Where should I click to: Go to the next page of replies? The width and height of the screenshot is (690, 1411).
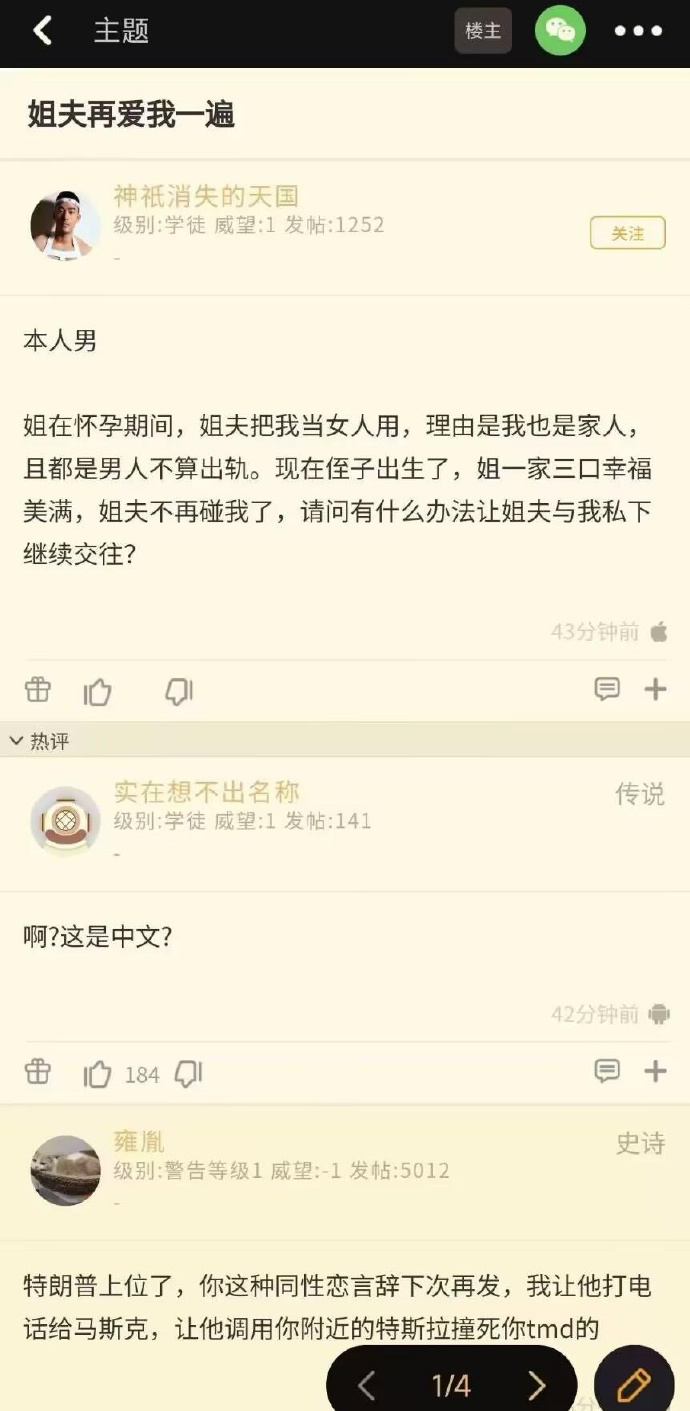(537, 1385)
